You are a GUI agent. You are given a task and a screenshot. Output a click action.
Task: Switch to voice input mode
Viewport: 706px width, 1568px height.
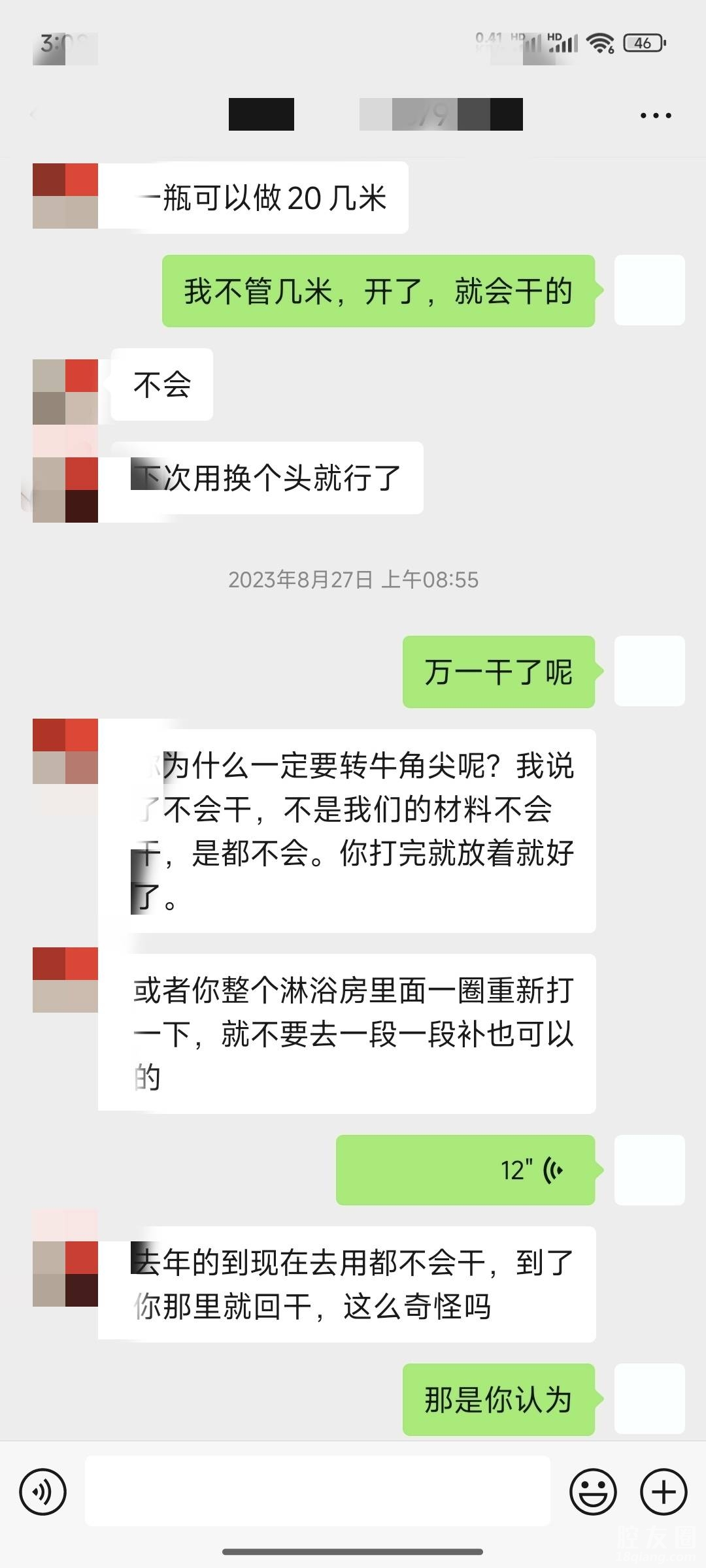click(43, 1492)
